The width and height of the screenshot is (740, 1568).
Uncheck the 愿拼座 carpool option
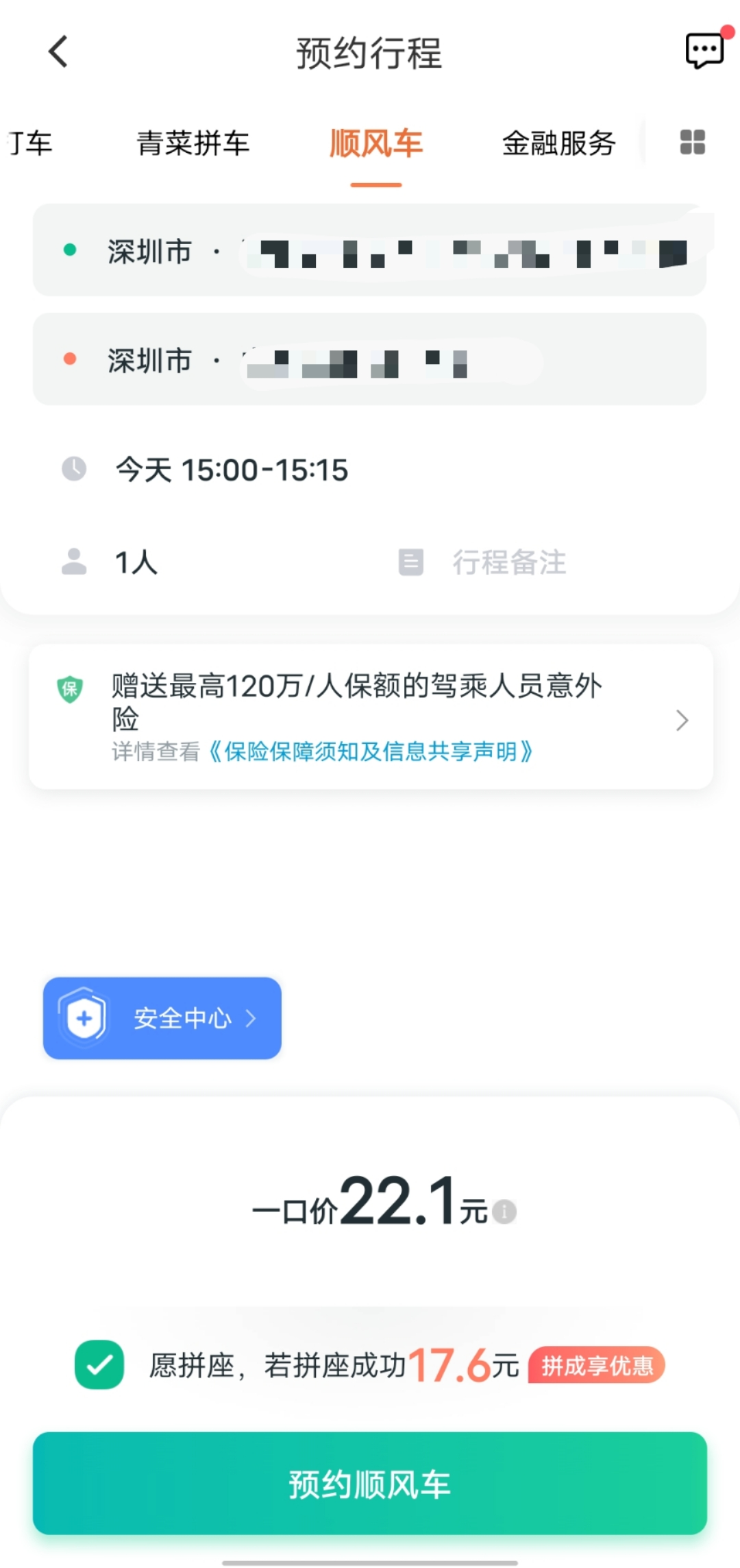99,1365
